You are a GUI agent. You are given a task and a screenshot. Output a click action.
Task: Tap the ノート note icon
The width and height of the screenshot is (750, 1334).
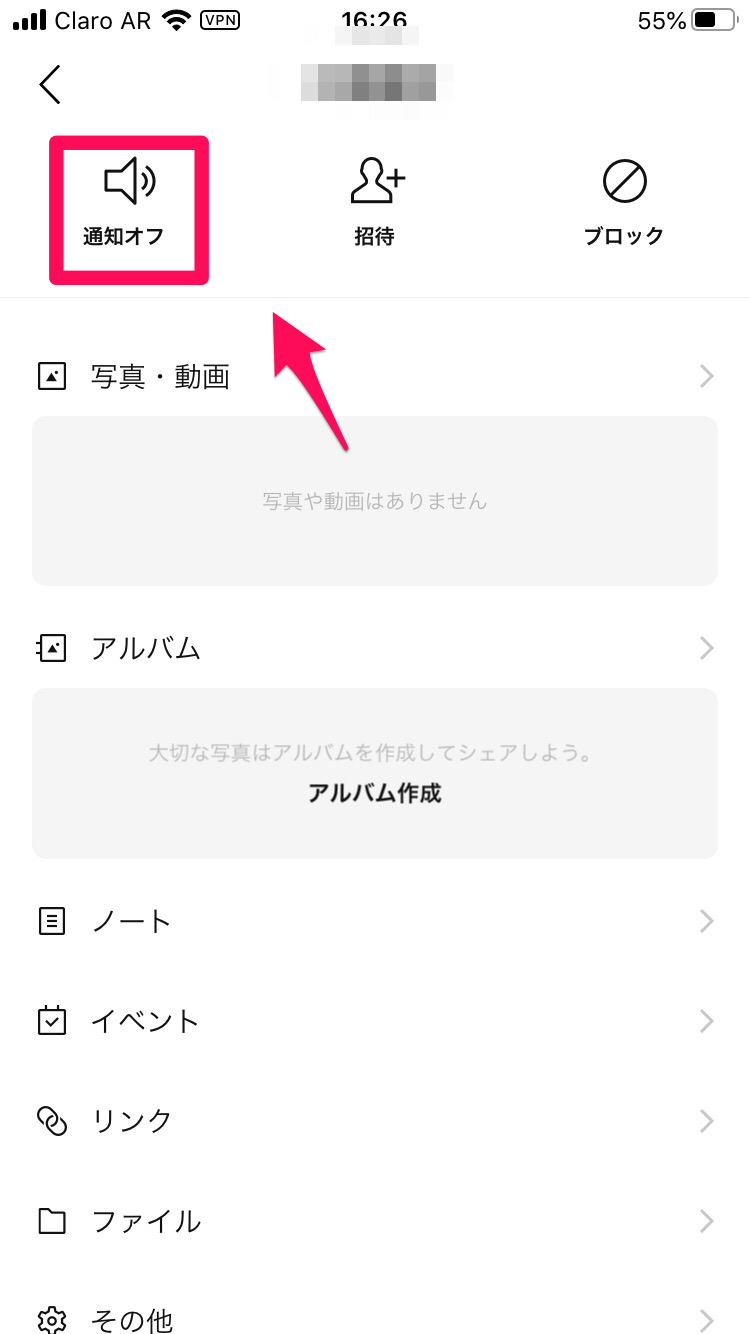pos(51,921)
